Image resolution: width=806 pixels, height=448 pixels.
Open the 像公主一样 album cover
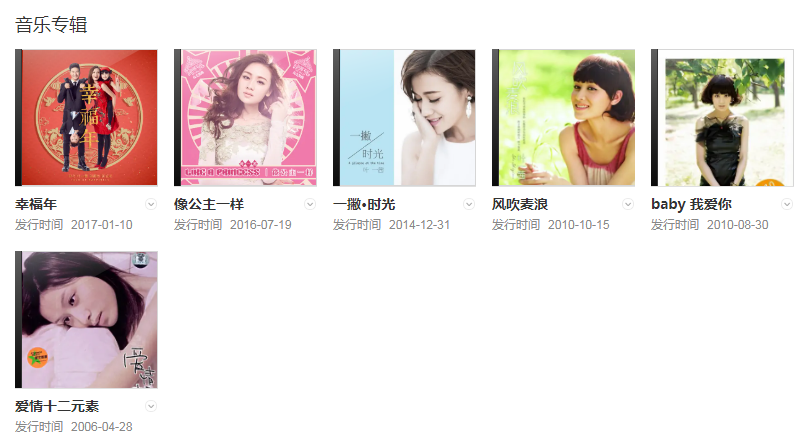246,117
